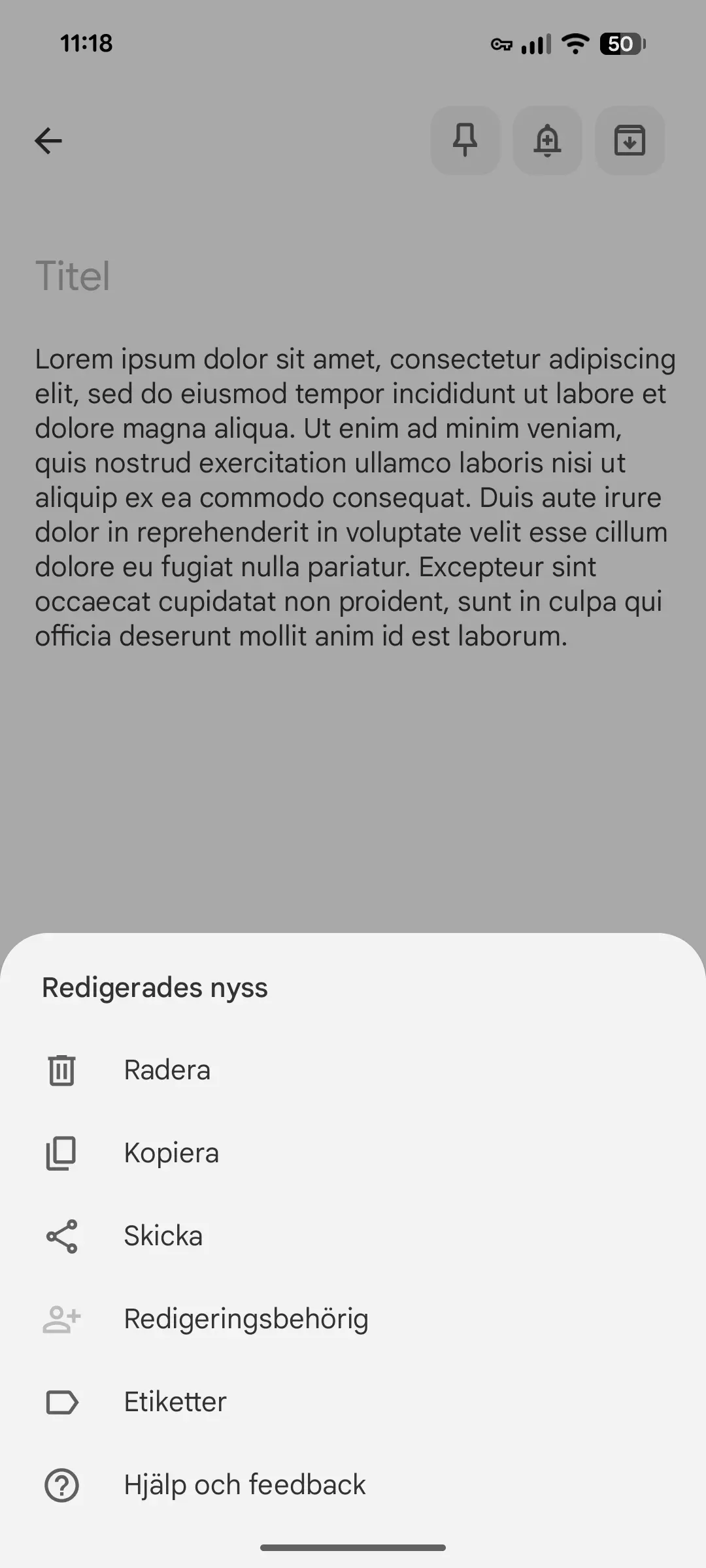This screenshot has height=1568, width=706.
Task: Open Redigeringsbehörig collaborator option
Action: 353,1319
